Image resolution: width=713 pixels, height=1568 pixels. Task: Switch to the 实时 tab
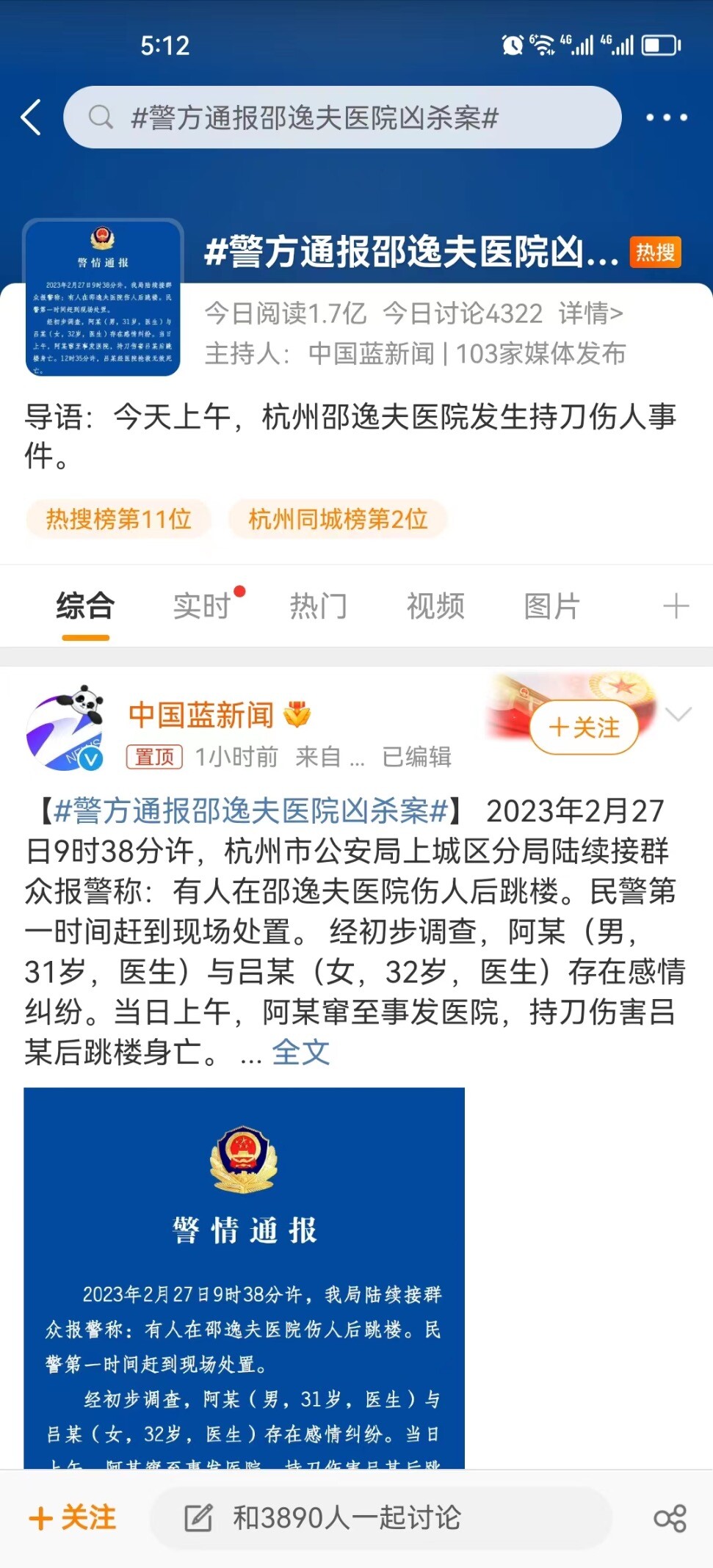[x=202, y=607]
